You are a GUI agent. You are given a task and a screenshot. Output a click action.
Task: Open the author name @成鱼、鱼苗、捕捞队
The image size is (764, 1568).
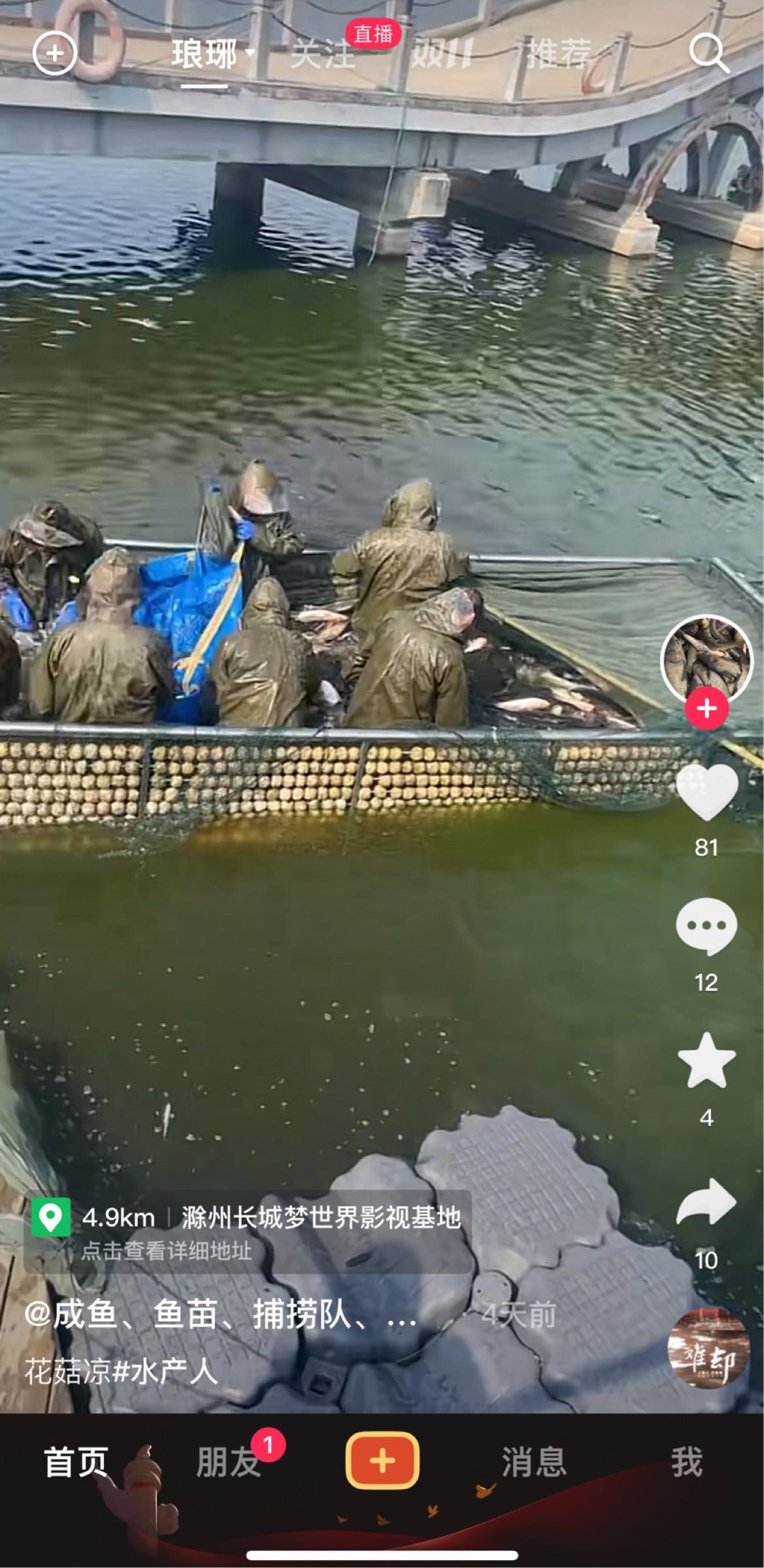point(221,1315)
